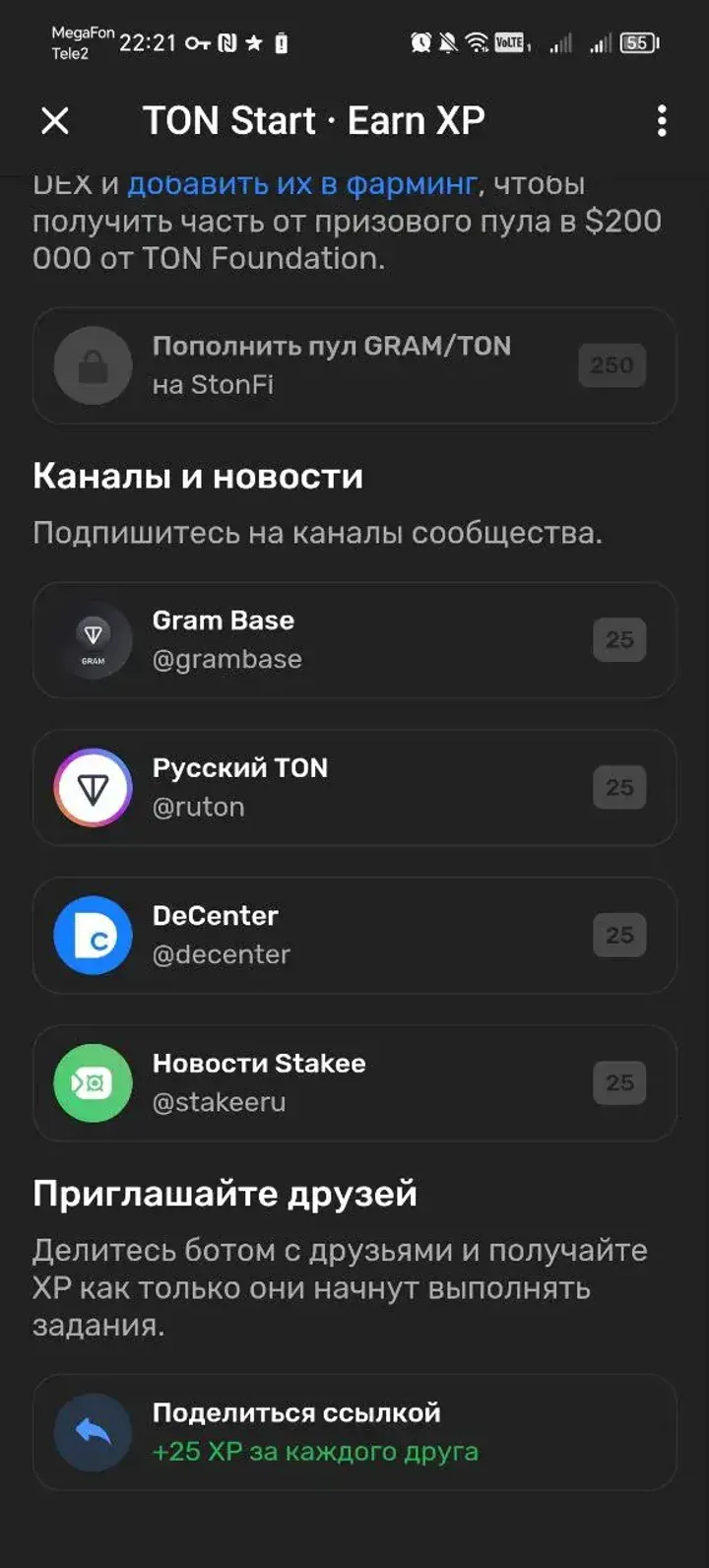Screen dimensions: 709x1568
Task: Tap the Gram Base channel icon
Action: click(92, 639)
